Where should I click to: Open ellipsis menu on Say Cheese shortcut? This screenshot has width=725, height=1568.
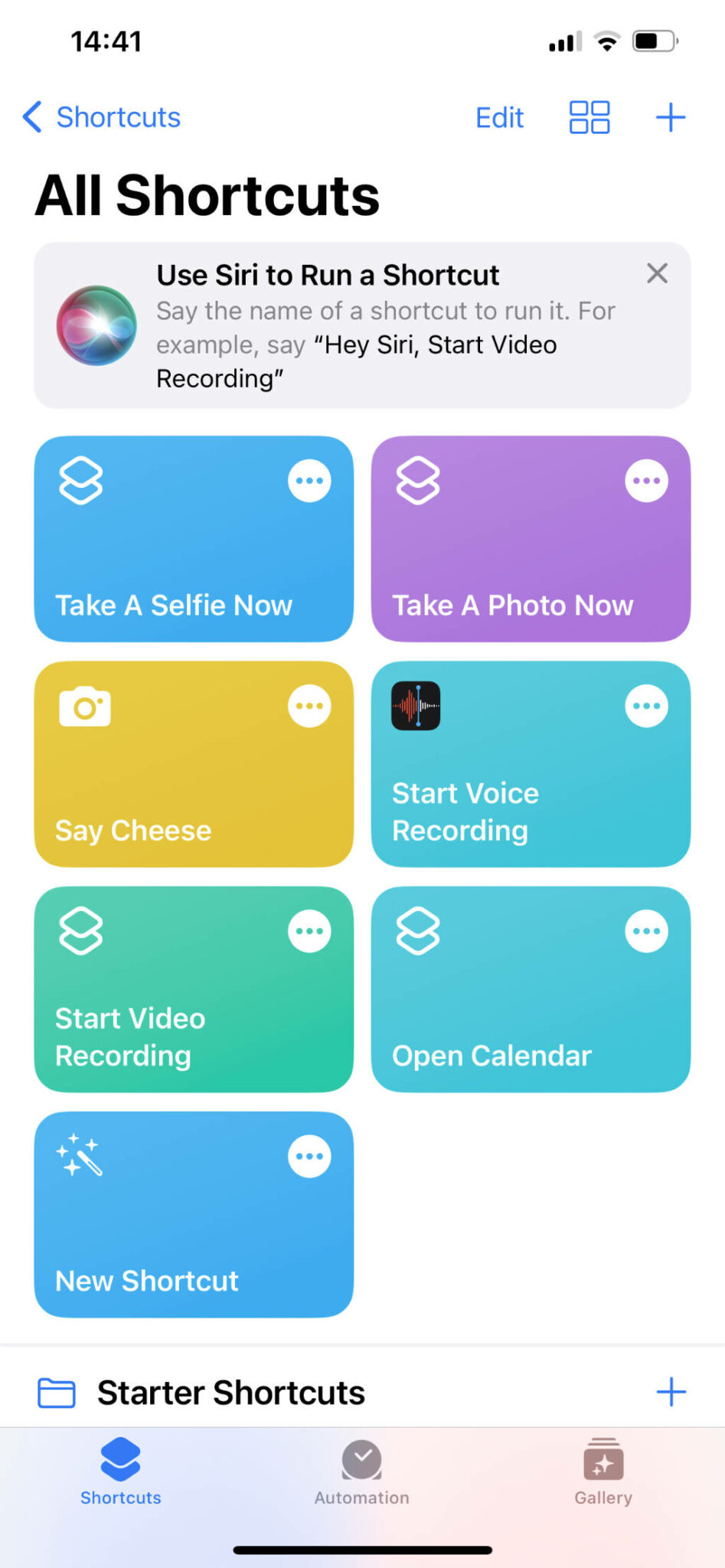(x=309, y=705)
